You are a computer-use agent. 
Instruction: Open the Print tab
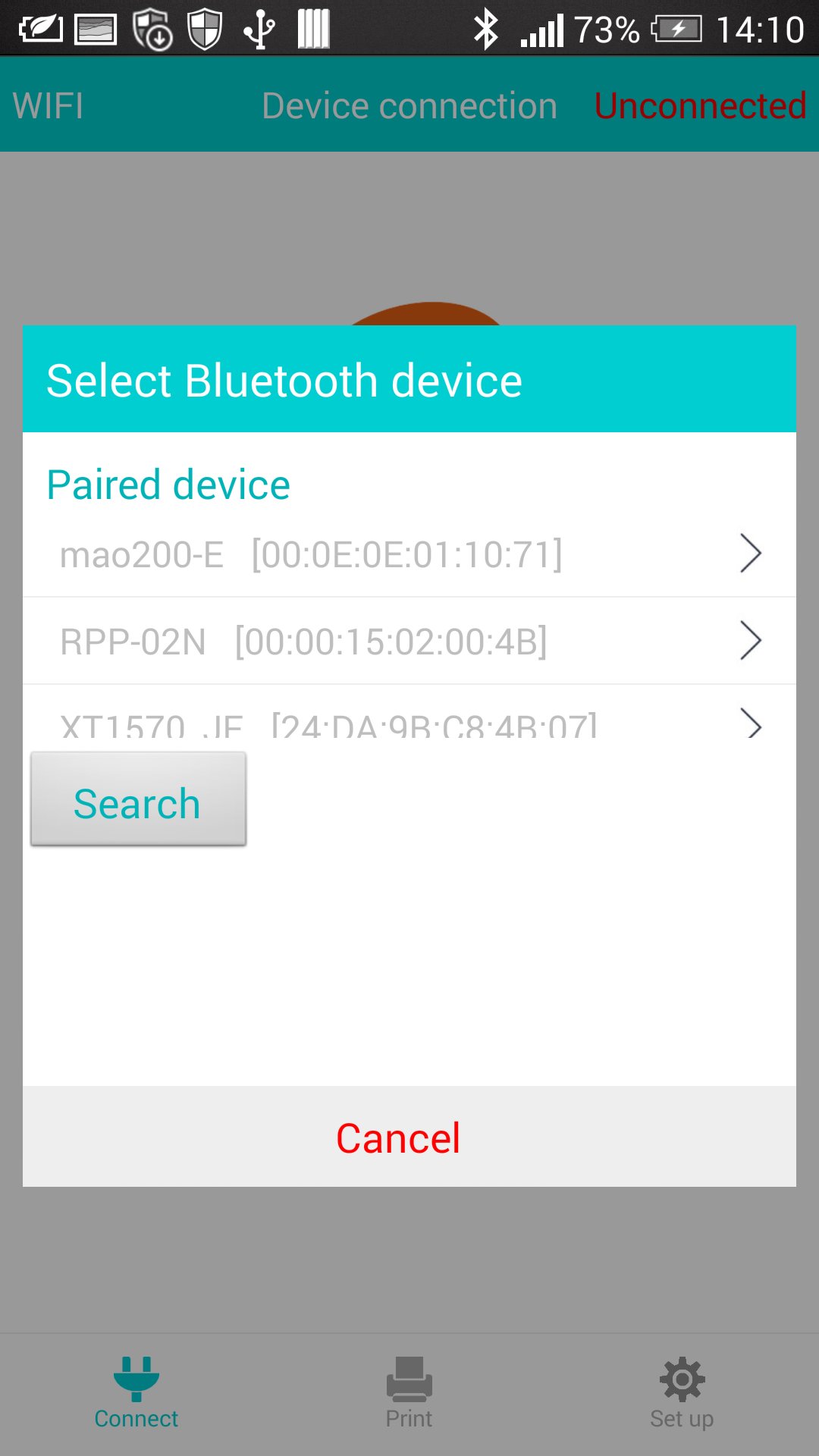[x=409, y=1394]
